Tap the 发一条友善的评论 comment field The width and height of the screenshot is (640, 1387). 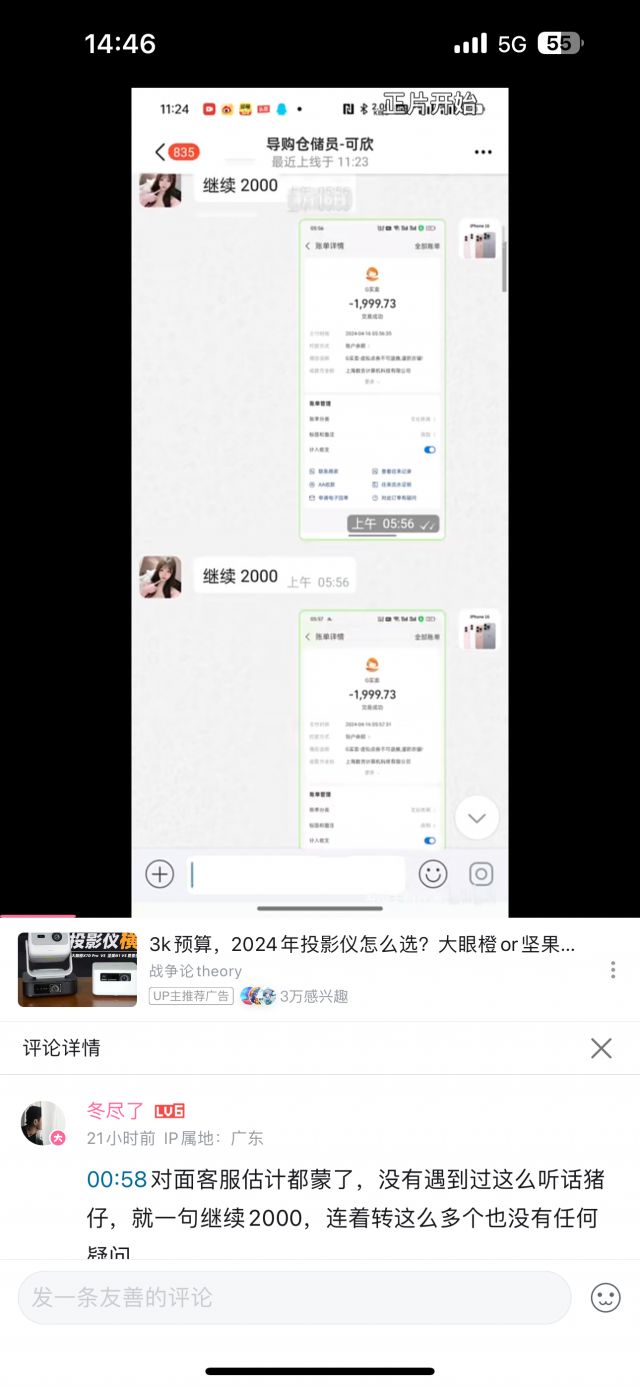coord(294,1298)
